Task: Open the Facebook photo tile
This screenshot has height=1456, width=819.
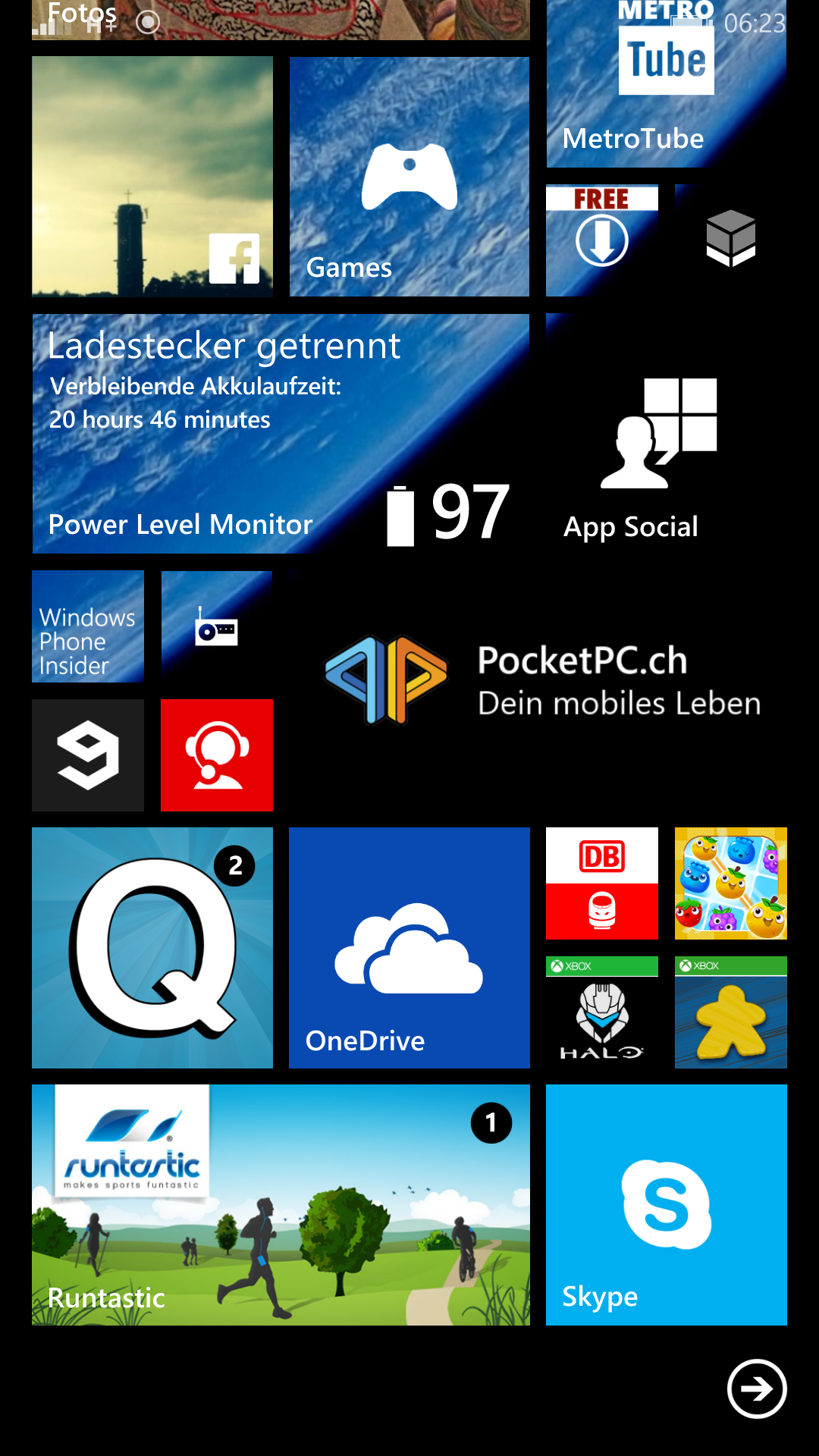Action: tap(152, 176)
